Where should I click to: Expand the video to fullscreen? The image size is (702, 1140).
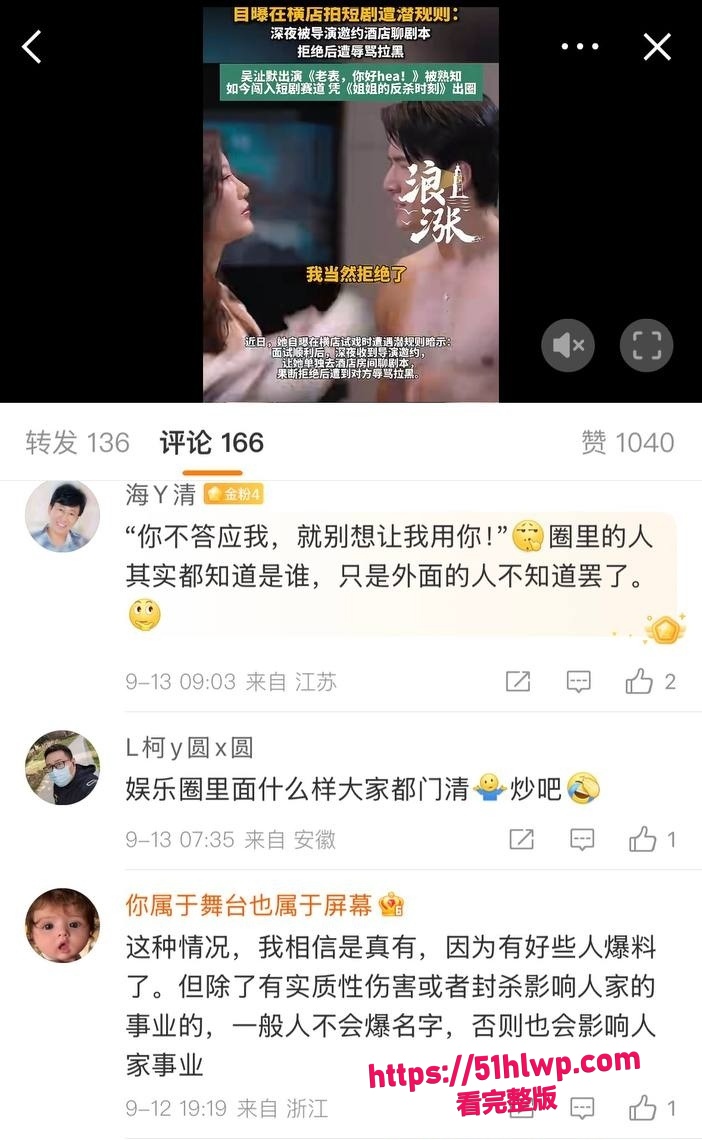point(646,345)
